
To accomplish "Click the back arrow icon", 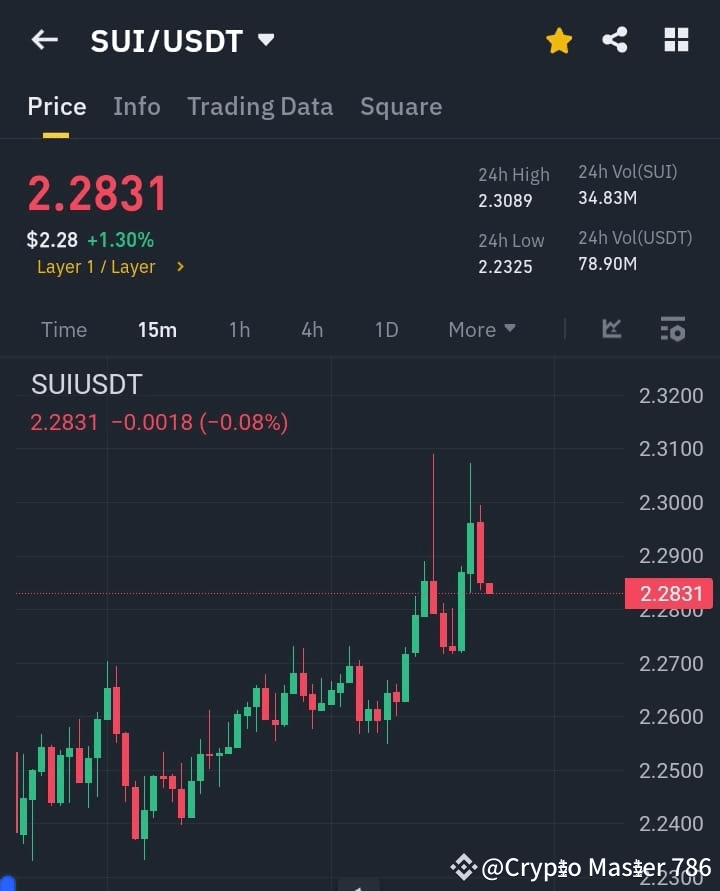I will pos(42,40).
